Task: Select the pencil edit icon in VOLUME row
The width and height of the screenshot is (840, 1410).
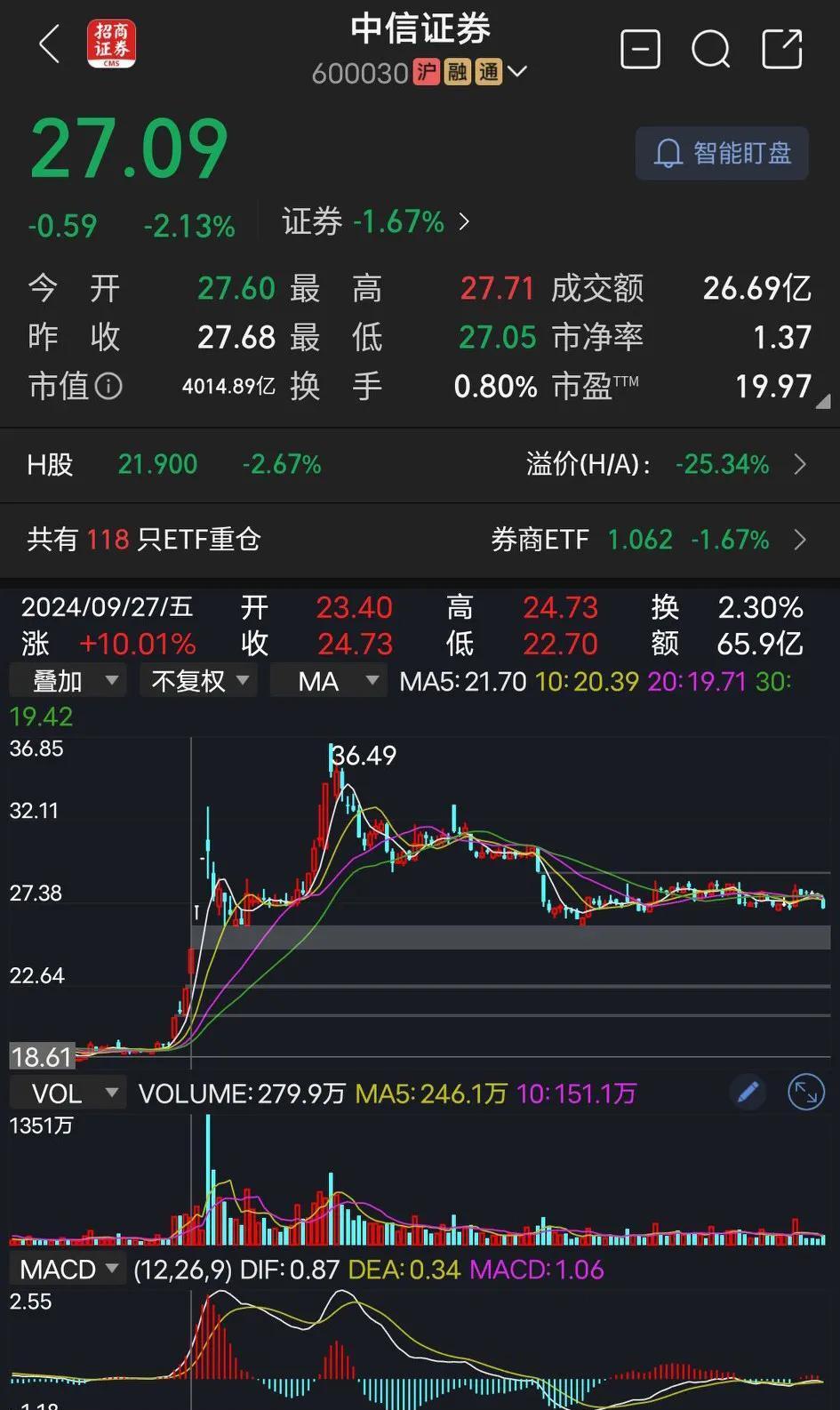Action: coord(748,1092)
